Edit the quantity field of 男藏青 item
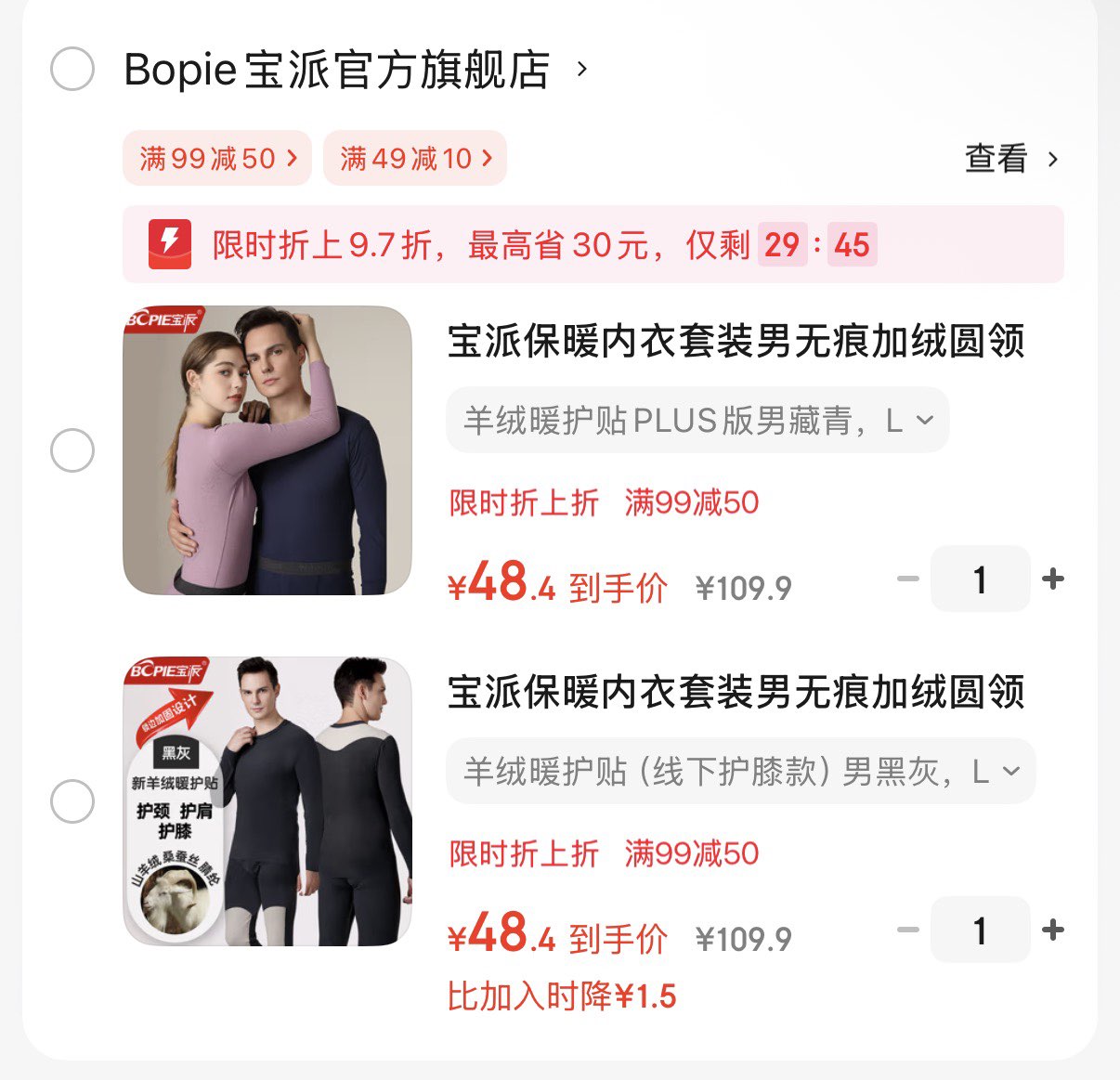Image resolution: width=1120 pixels, height=1080 pixels. click(x=981, y=579)
